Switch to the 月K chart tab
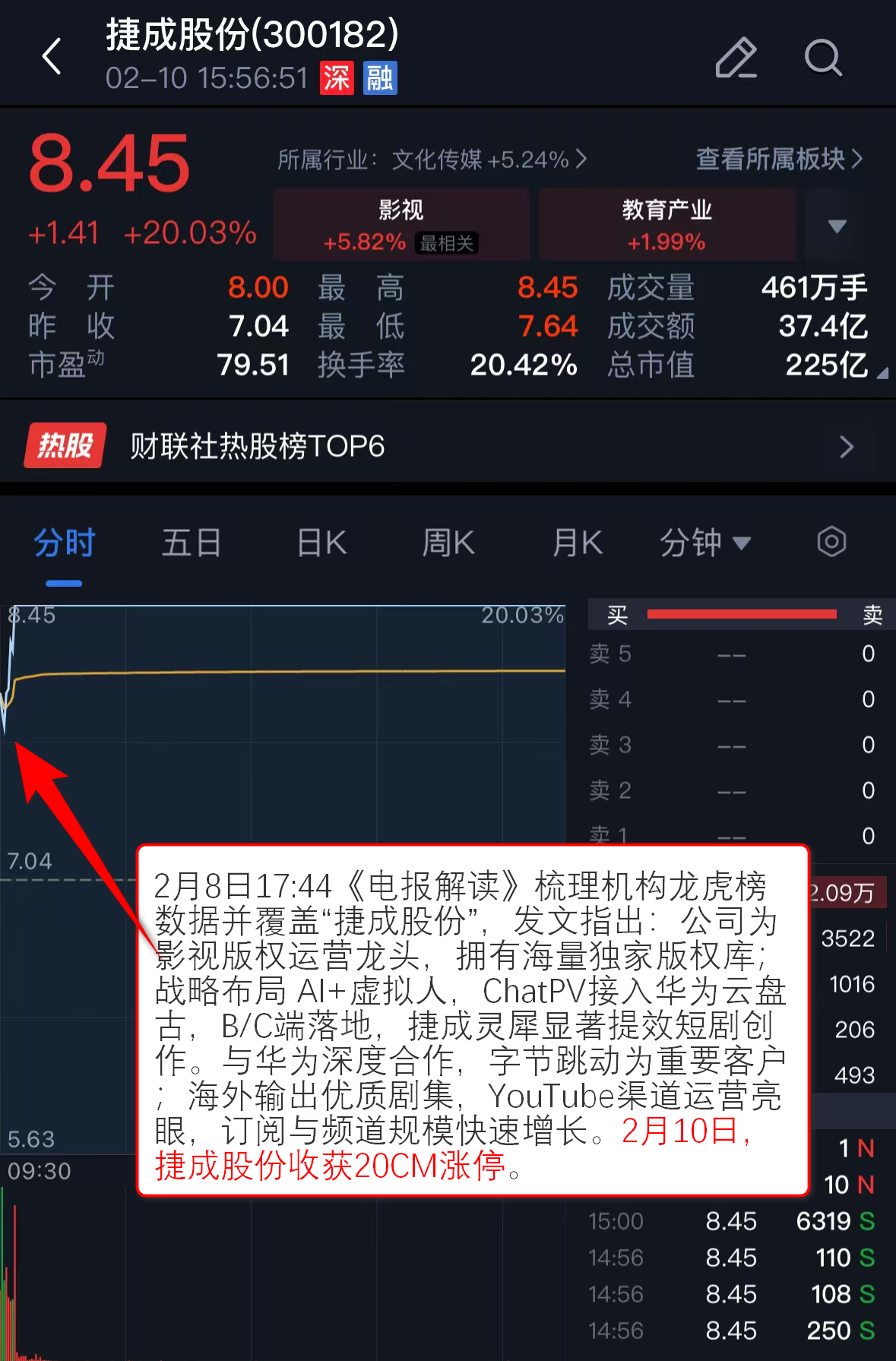The image size is (896, 1361). click(577, 543)
